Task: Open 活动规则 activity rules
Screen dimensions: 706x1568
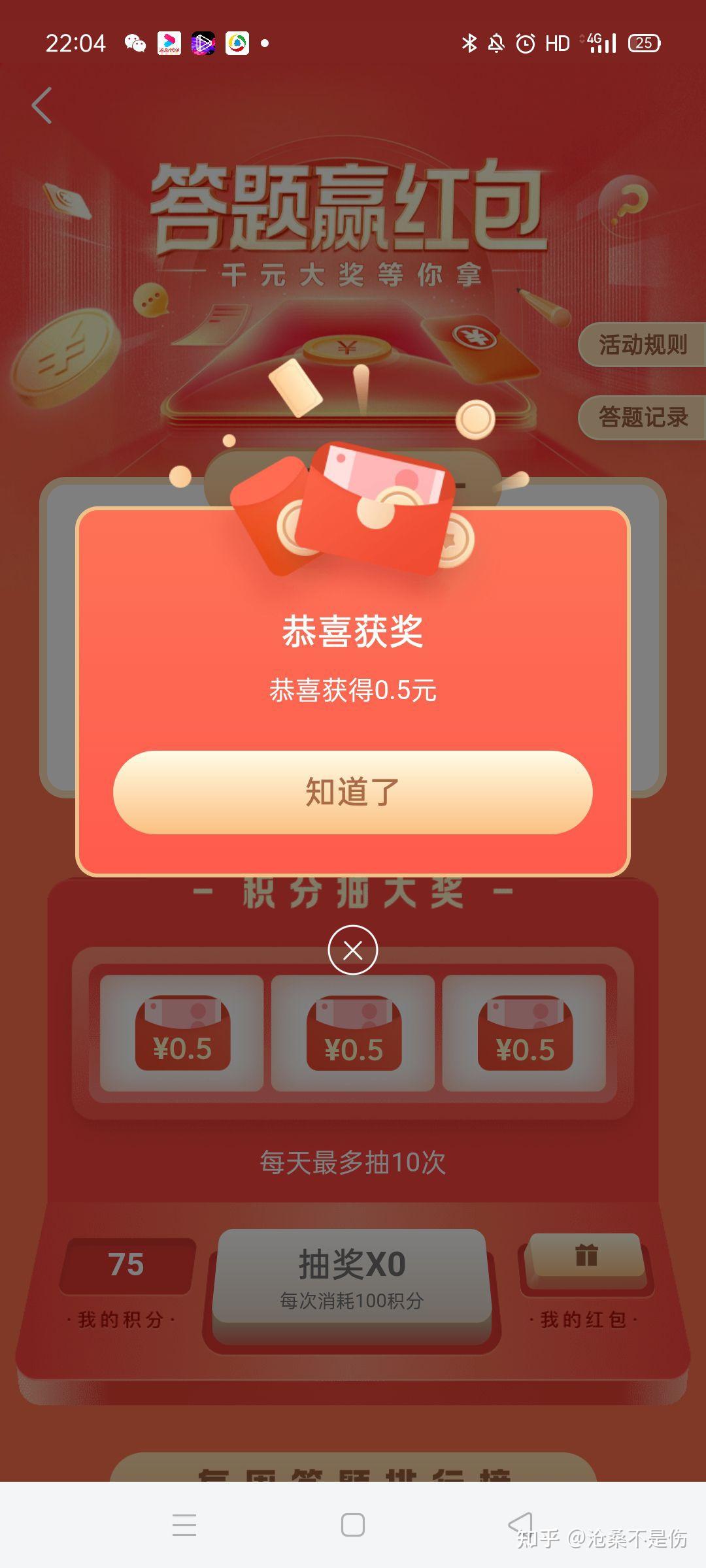Action: (x=642, y=344)
